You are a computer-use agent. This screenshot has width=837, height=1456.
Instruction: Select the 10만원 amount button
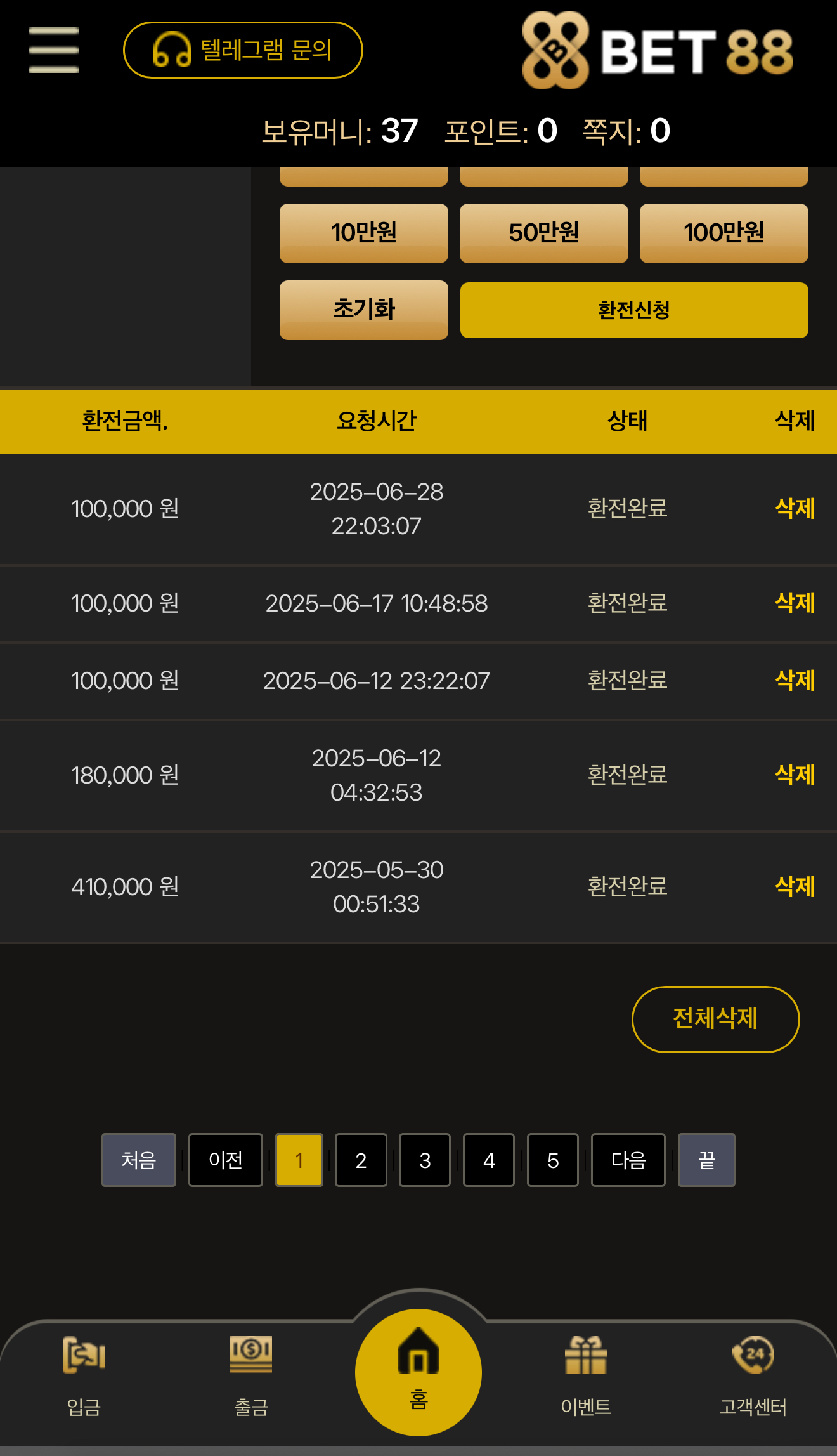click(363, 233)
